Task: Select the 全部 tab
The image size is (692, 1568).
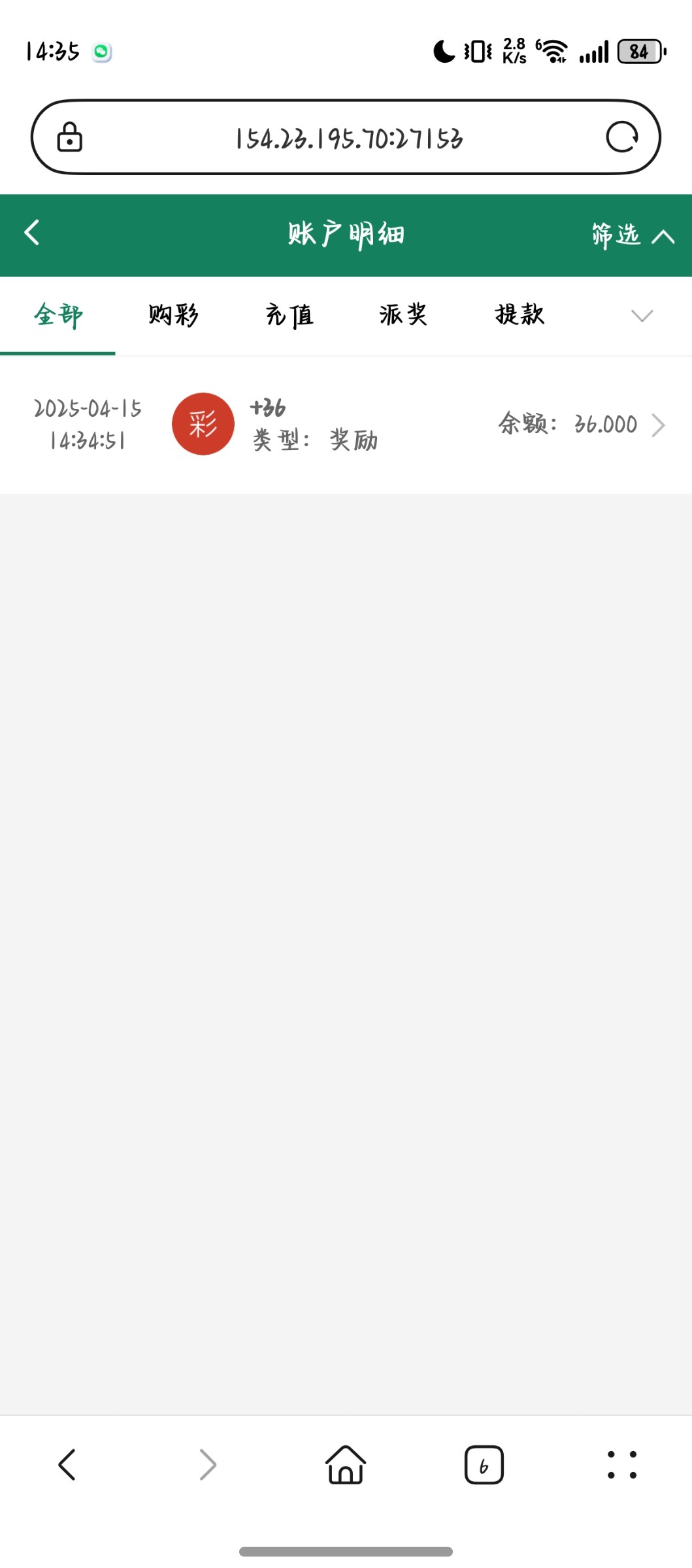Action: [x=58, y=316]
